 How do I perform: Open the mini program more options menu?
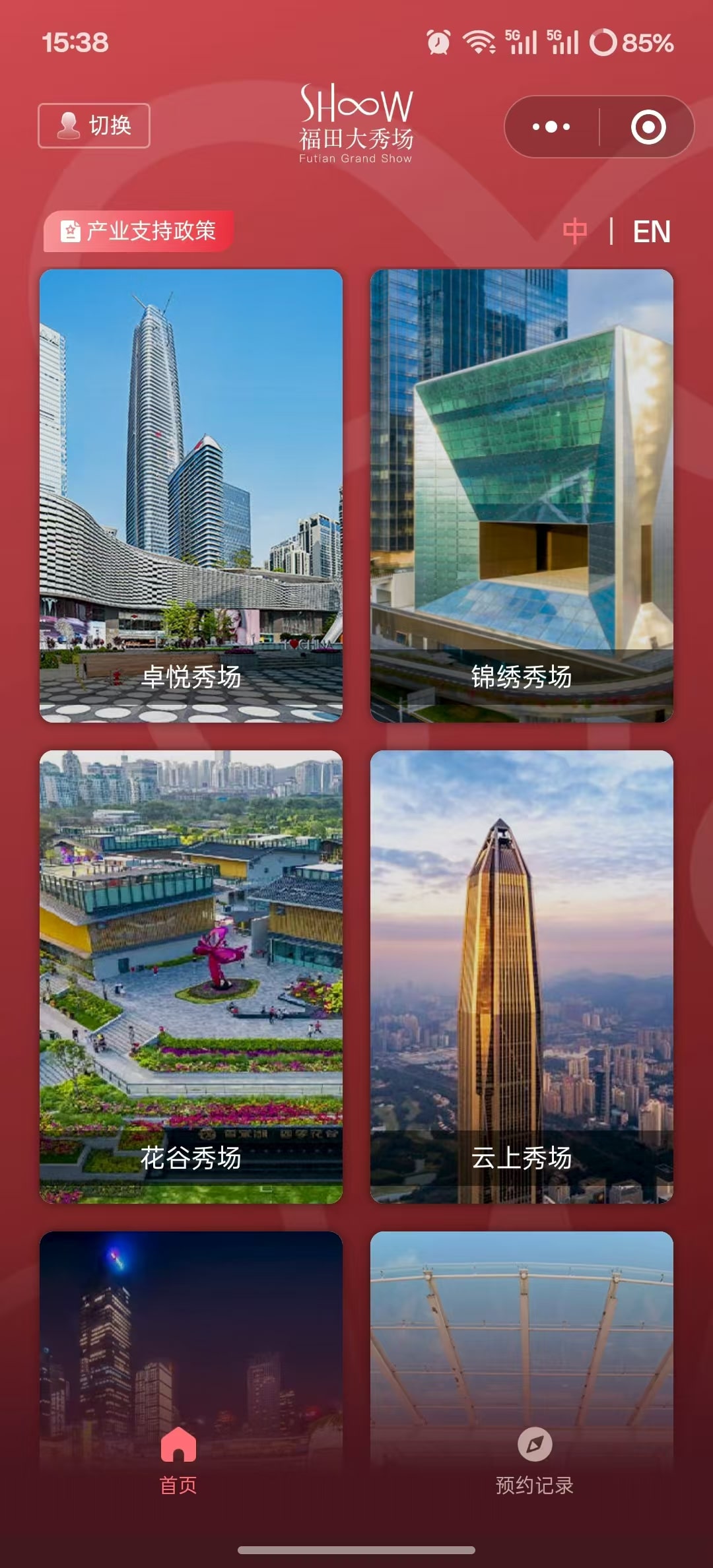pos(551,127)
